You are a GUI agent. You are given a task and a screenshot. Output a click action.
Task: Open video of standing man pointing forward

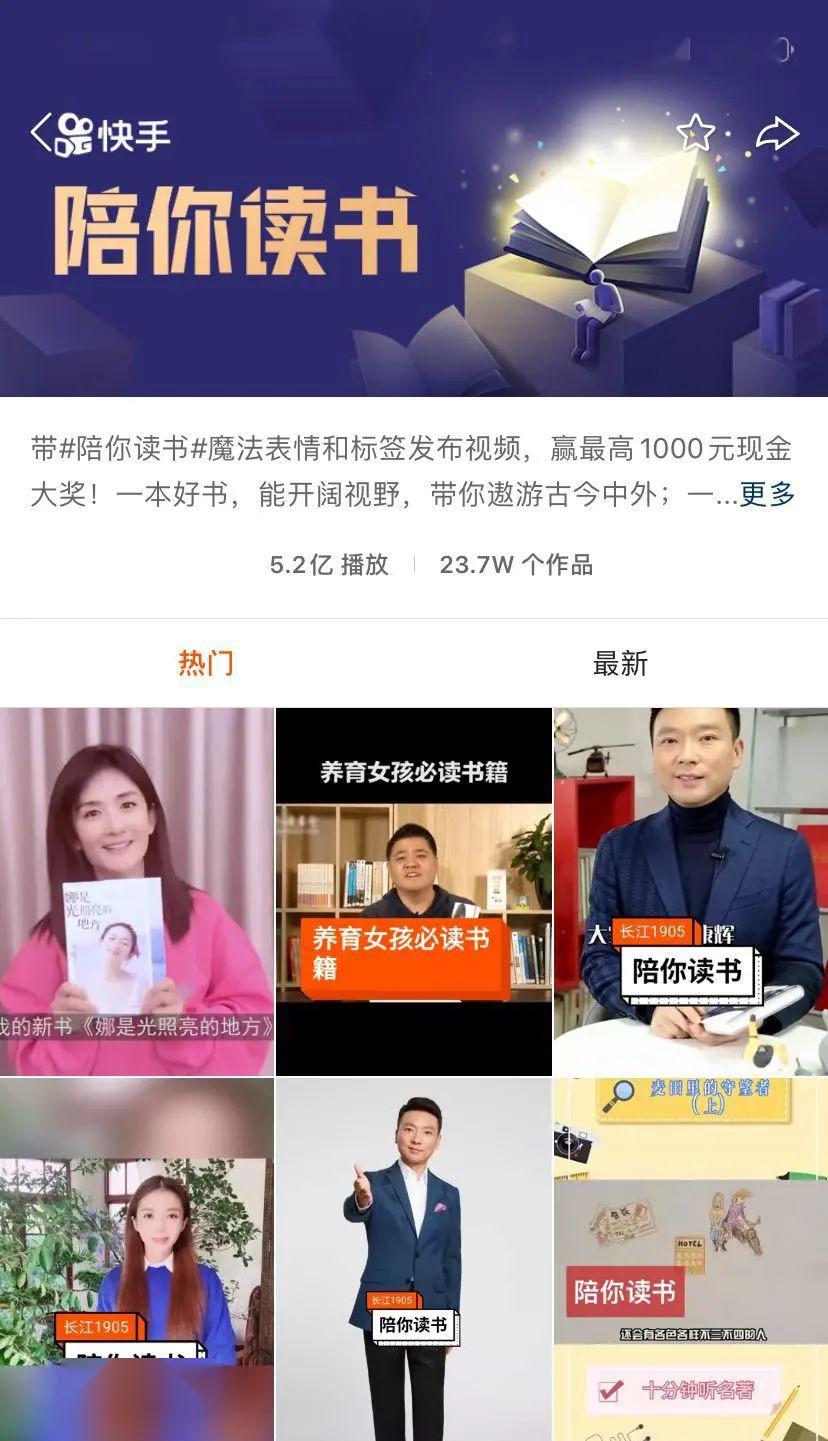pyautogui.click(x=413, y=1258)
